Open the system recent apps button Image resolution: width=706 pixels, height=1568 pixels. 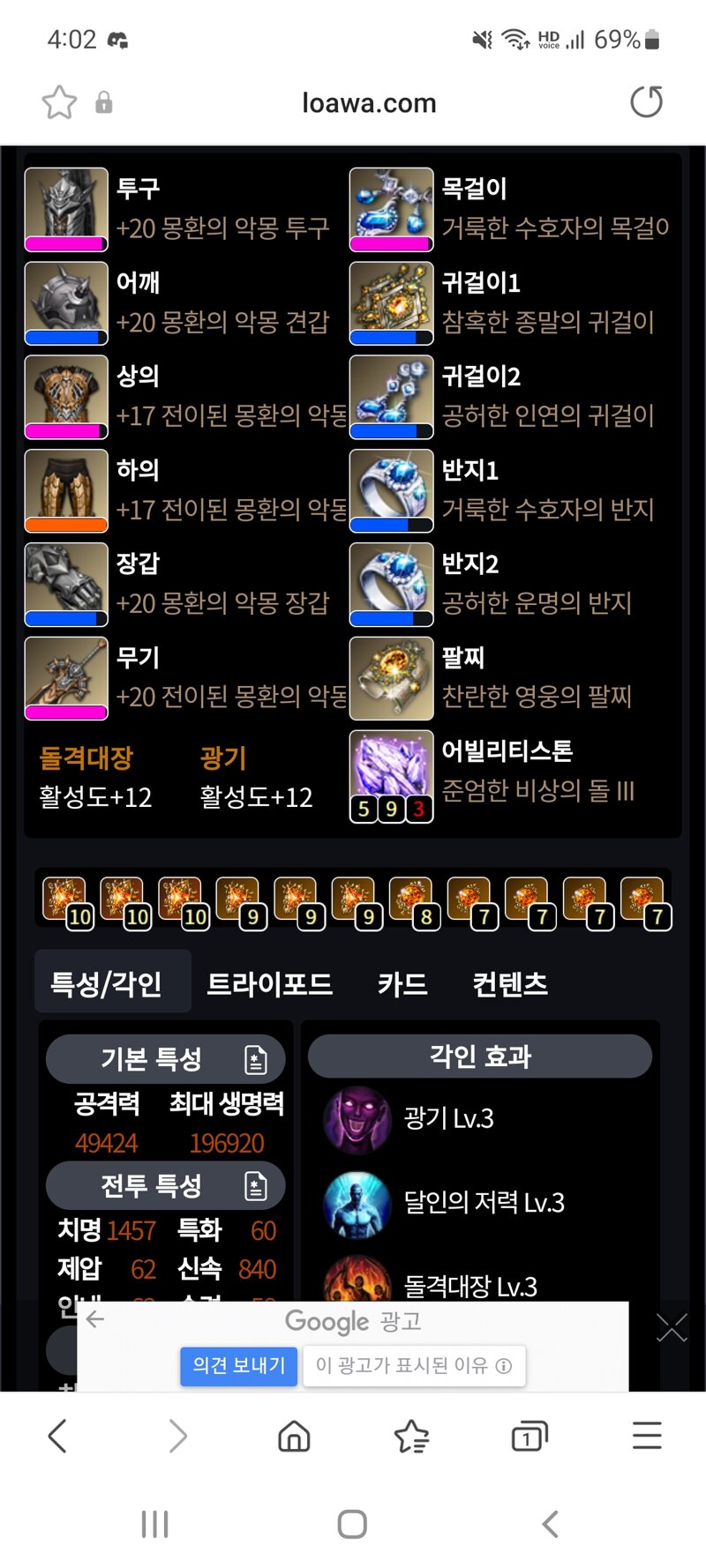click(155, 1524)
